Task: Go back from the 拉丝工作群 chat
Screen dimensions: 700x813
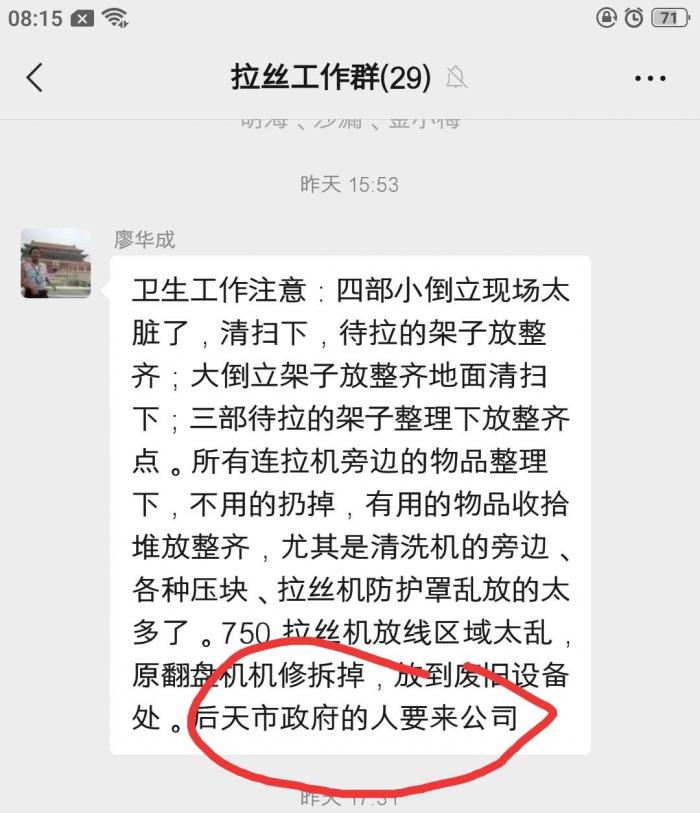Action: [35, 77]
